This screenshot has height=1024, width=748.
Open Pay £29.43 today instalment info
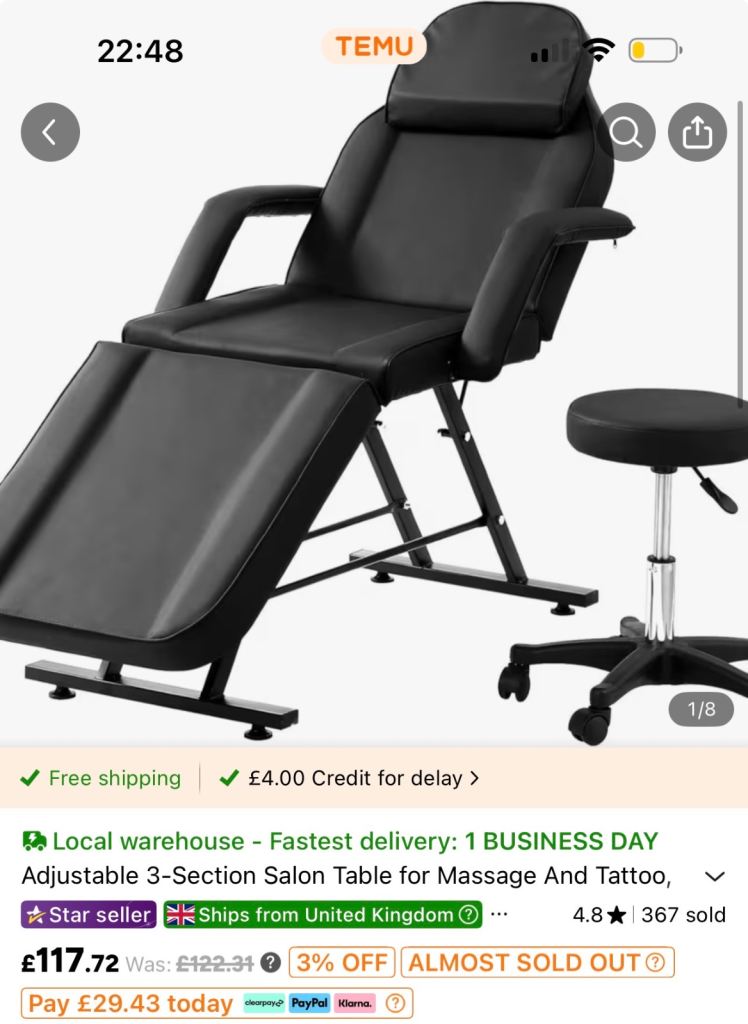217,1003
